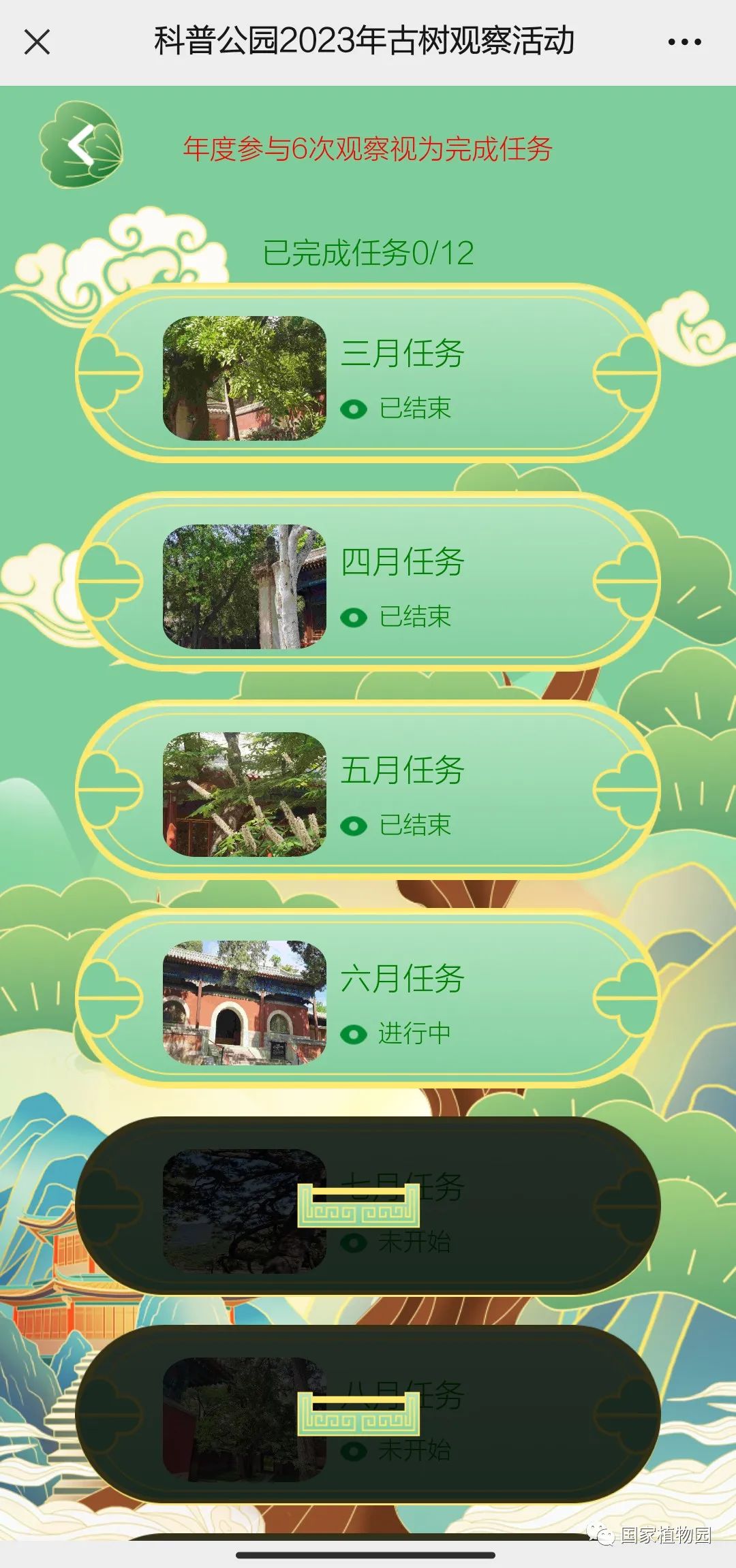
Task: View the 五月任务 card
Action: pyautogui.click(x=368, y=791)
